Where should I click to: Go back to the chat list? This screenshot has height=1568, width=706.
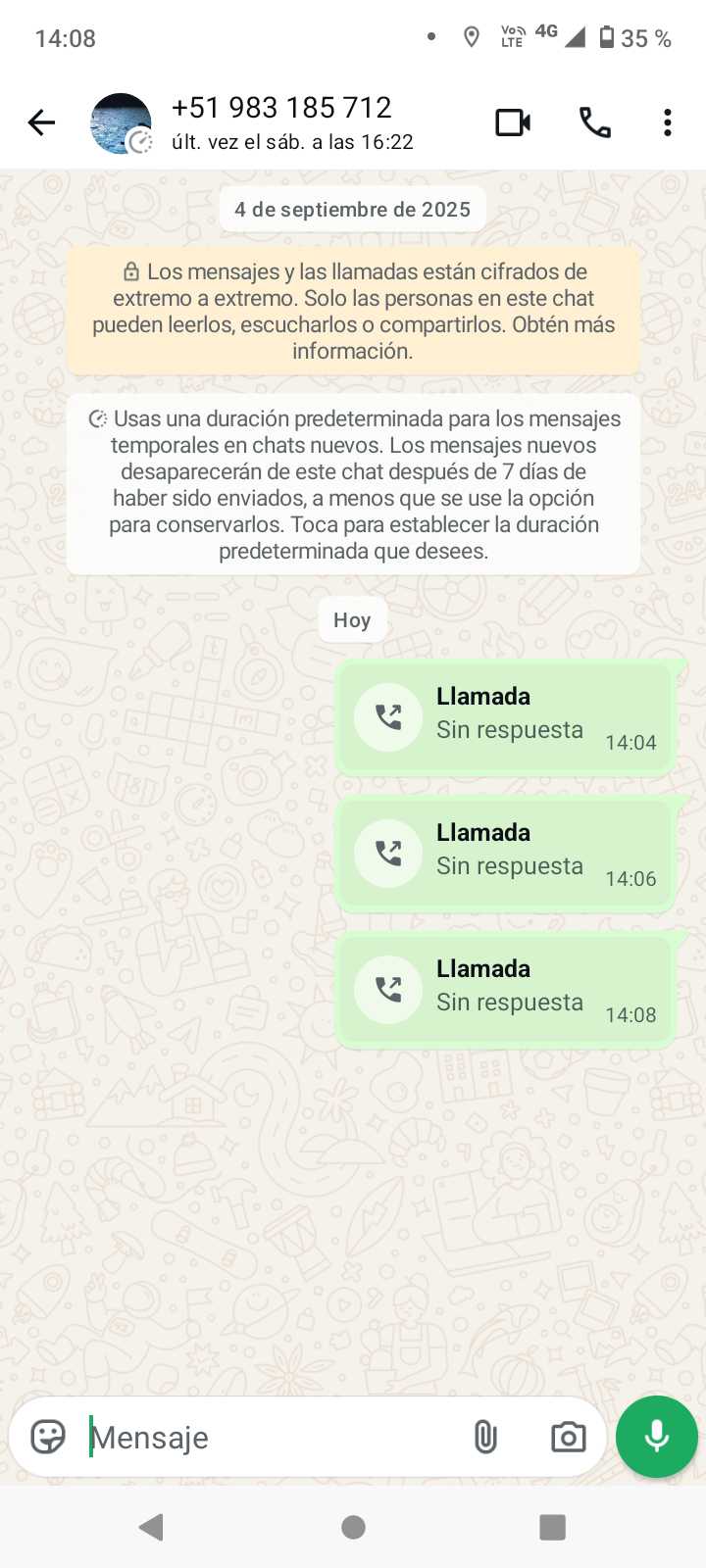(x=41, y=122)
